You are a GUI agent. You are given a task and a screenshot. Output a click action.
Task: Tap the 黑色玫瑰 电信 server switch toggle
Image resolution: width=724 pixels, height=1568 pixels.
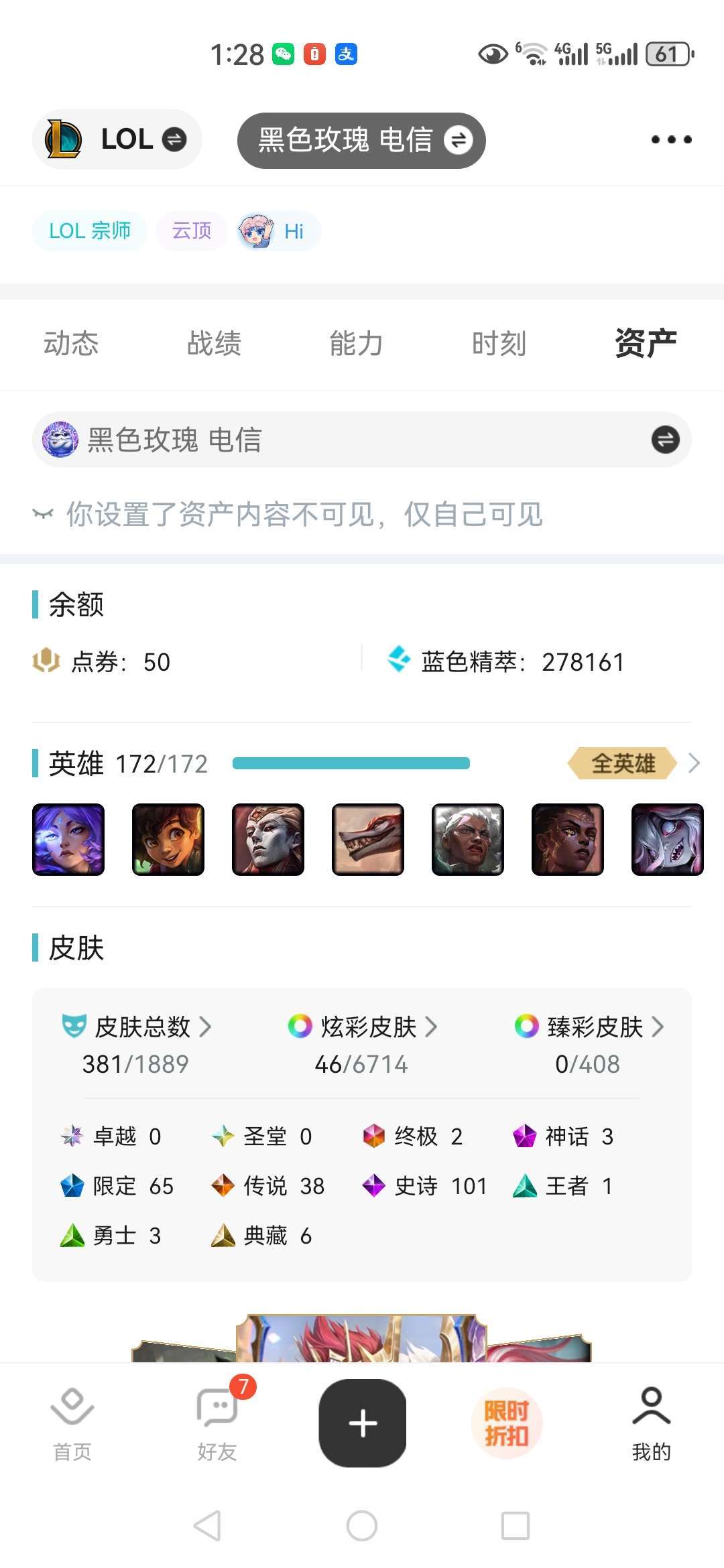pos(459,140)
